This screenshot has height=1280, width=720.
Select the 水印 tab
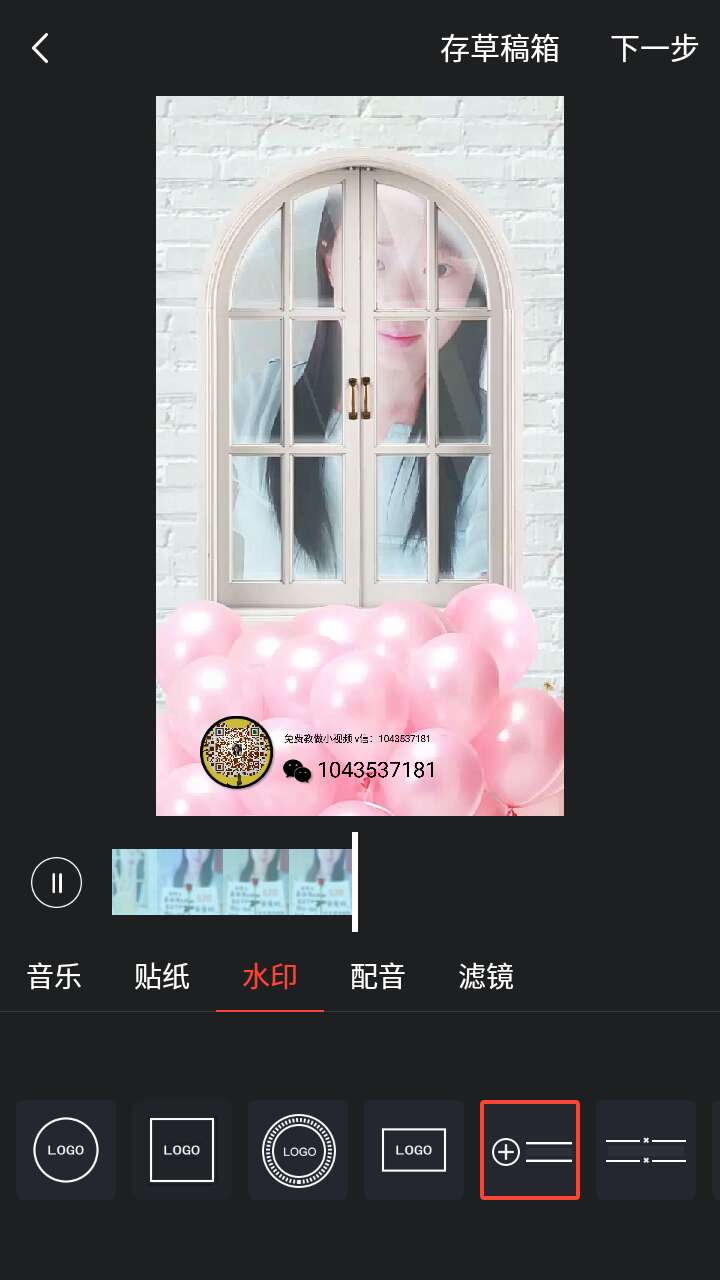270,976
